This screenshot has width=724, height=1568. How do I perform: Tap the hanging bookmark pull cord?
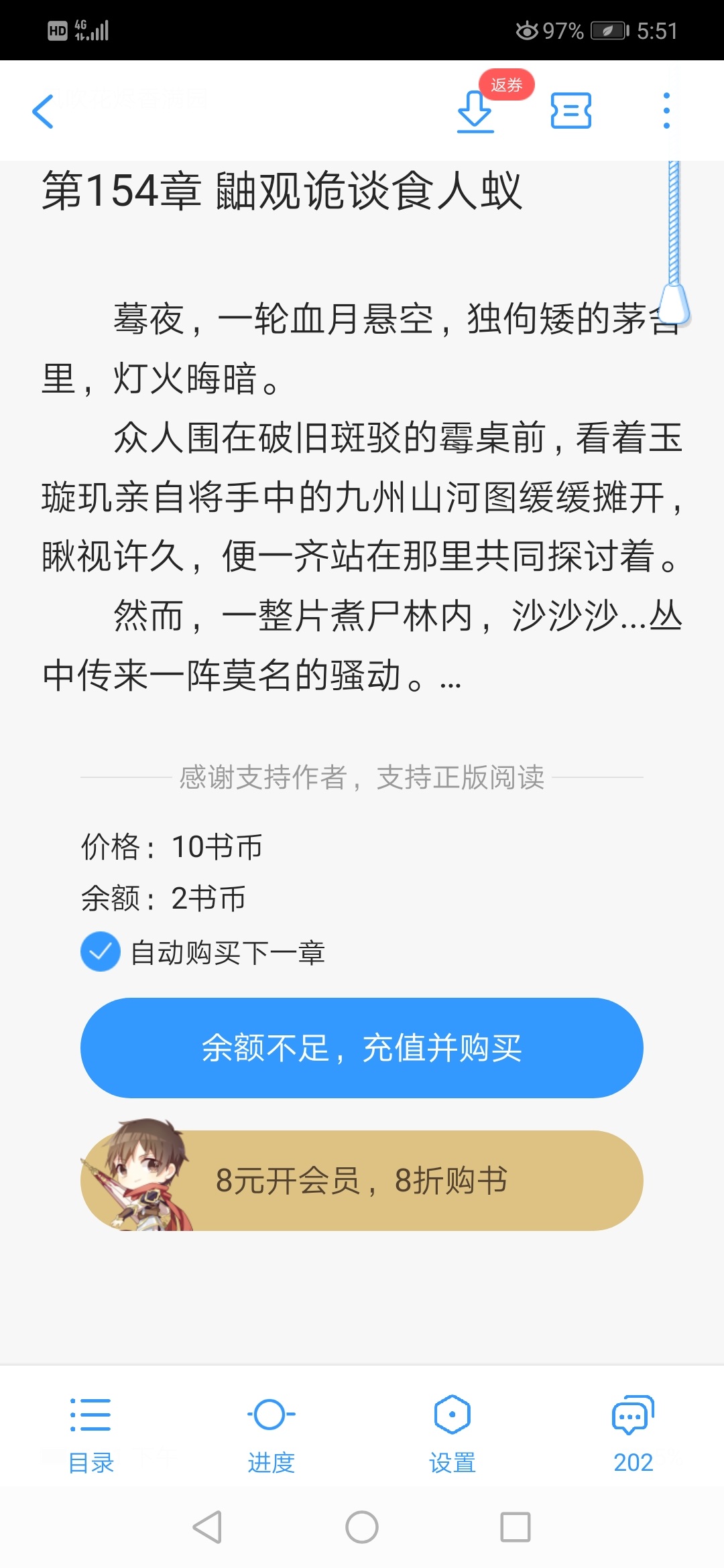pyautogui.click(x=674, y=241)
